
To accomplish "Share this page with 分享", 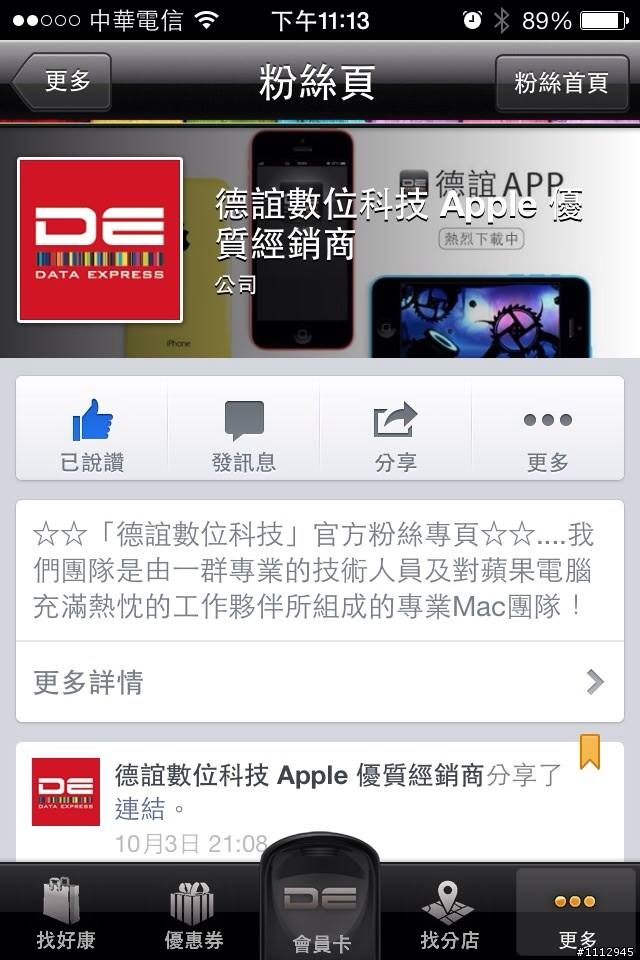I will [x=396, y=436].
